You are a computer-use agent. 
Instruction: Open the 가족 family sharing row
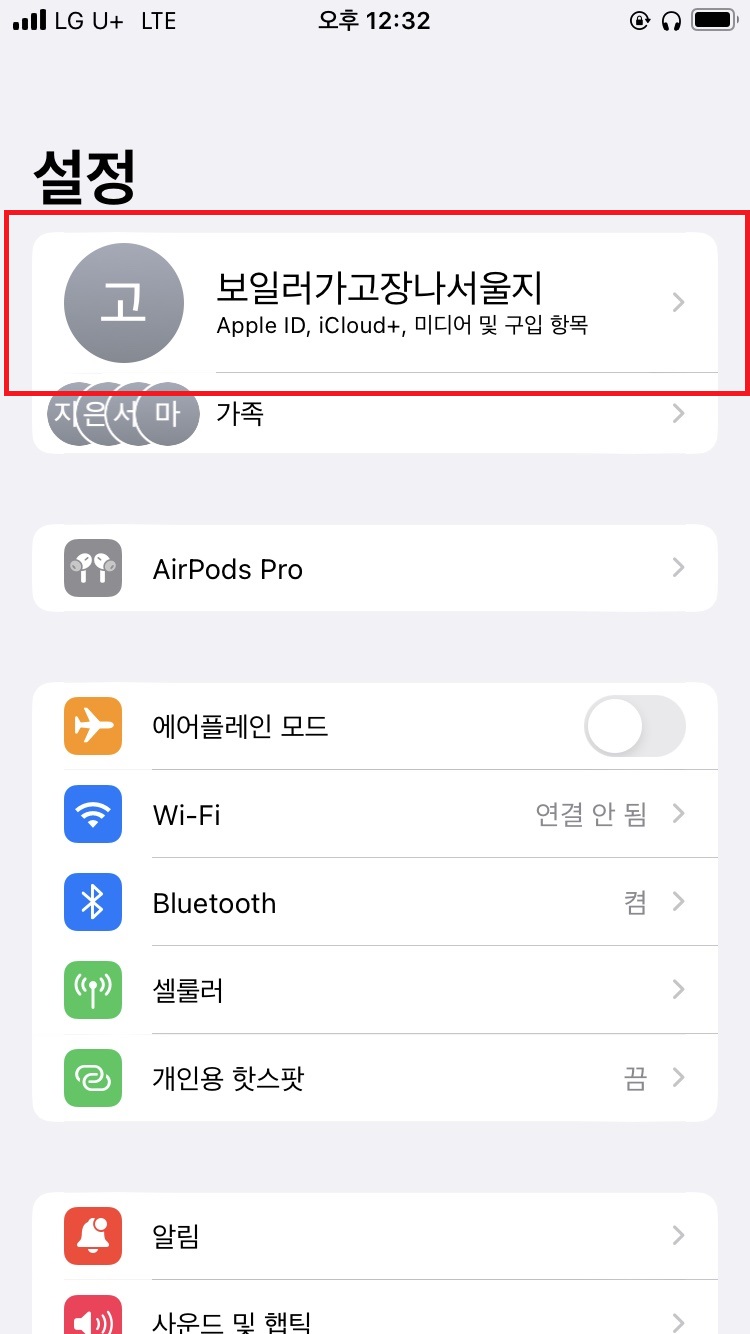375,413
